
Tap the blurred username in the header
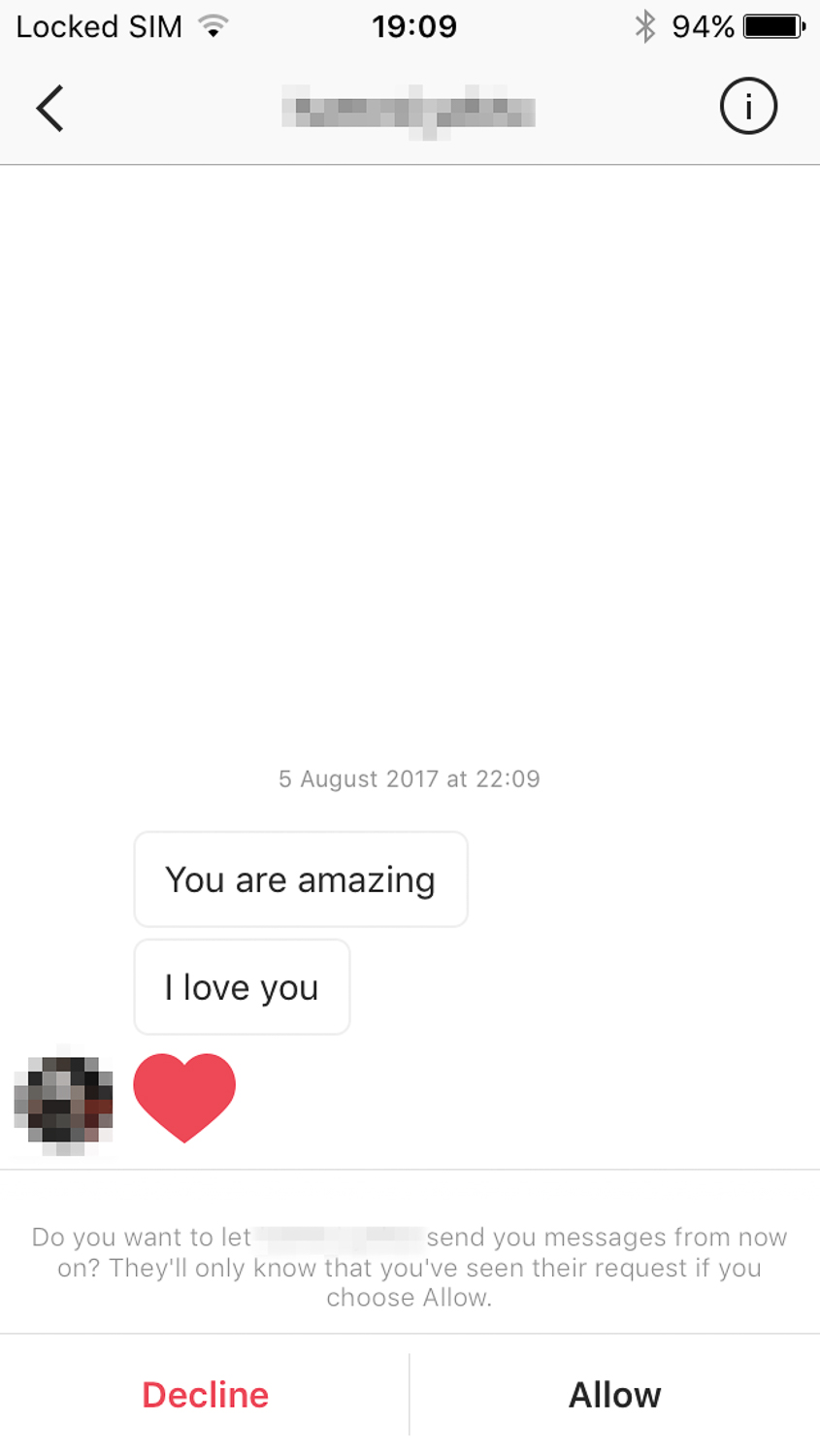tap(409, 109)
